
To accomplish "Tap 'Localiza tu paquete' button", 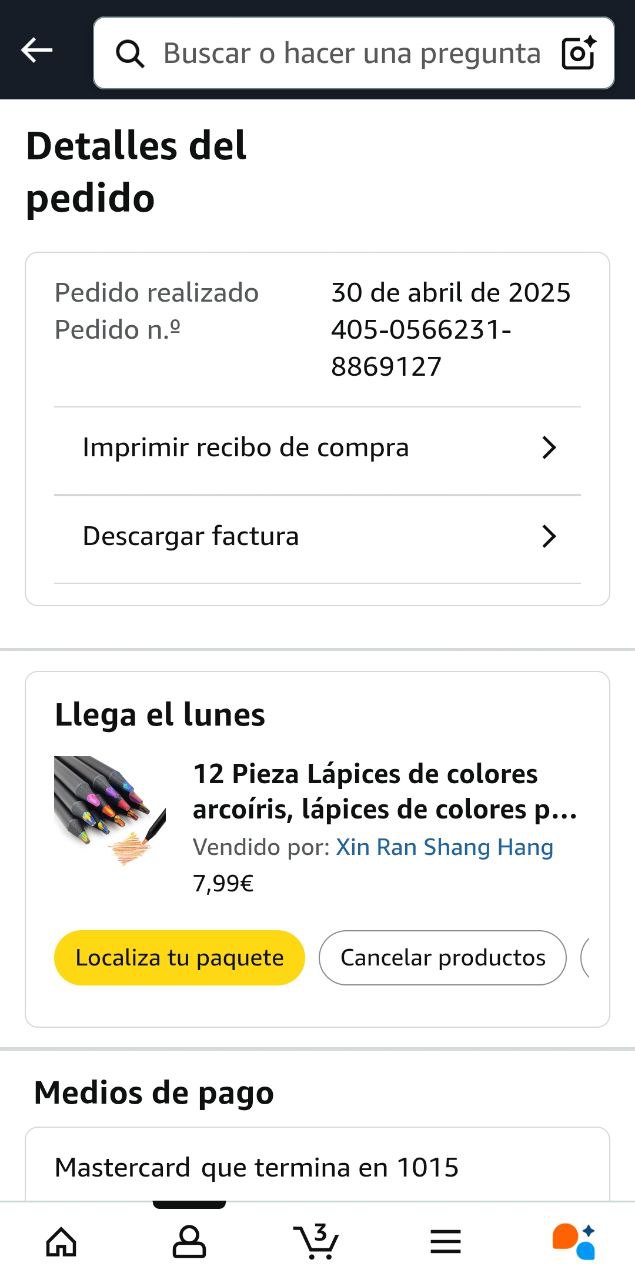I will pos(179,958).
